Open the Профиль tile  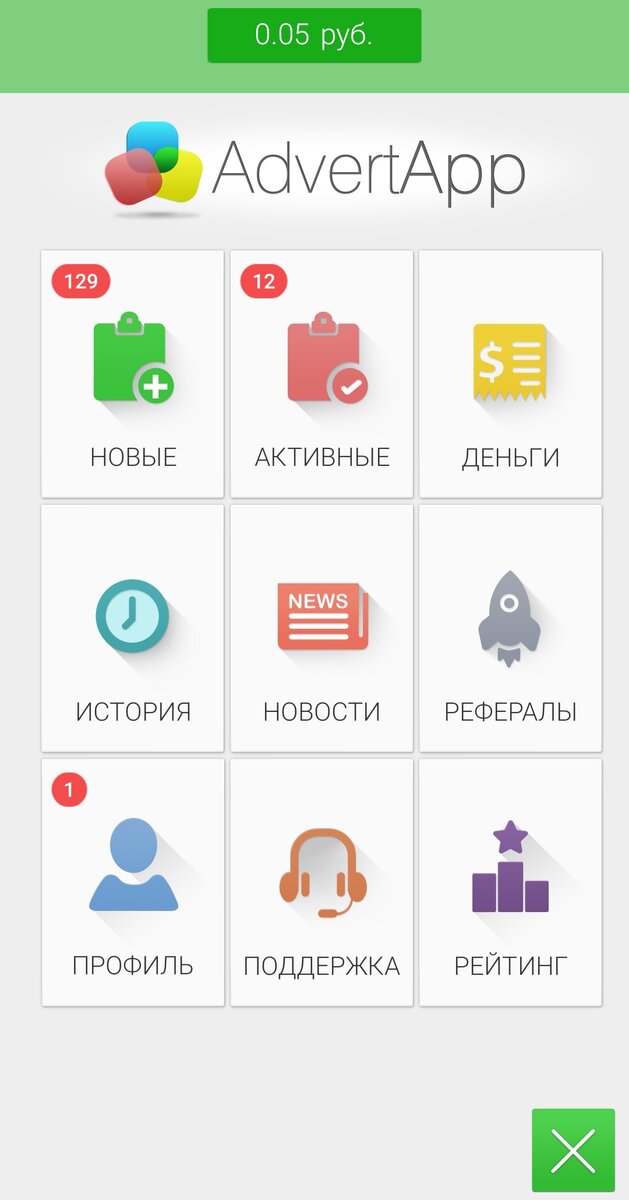coord(133,882)
